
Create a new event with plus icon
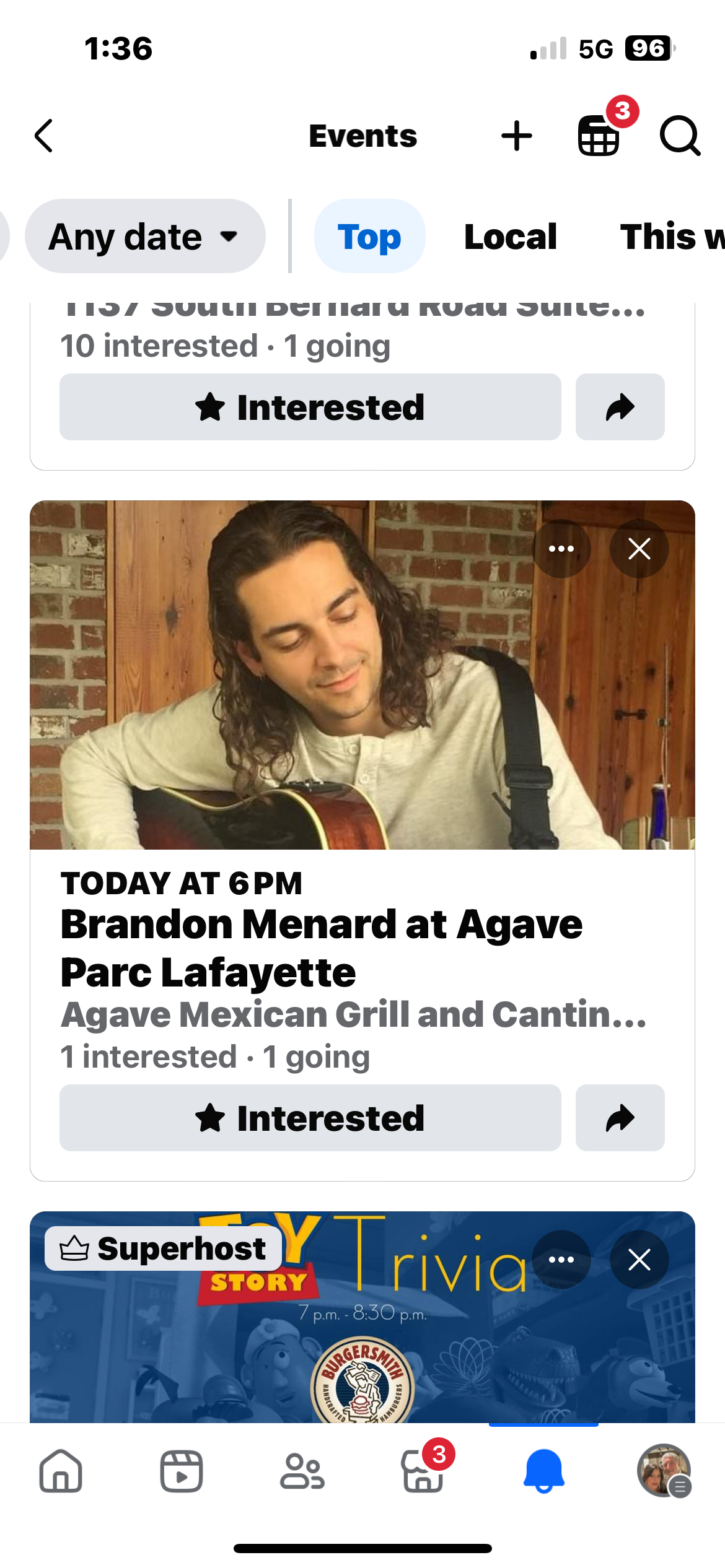click(x=516, y=136)
